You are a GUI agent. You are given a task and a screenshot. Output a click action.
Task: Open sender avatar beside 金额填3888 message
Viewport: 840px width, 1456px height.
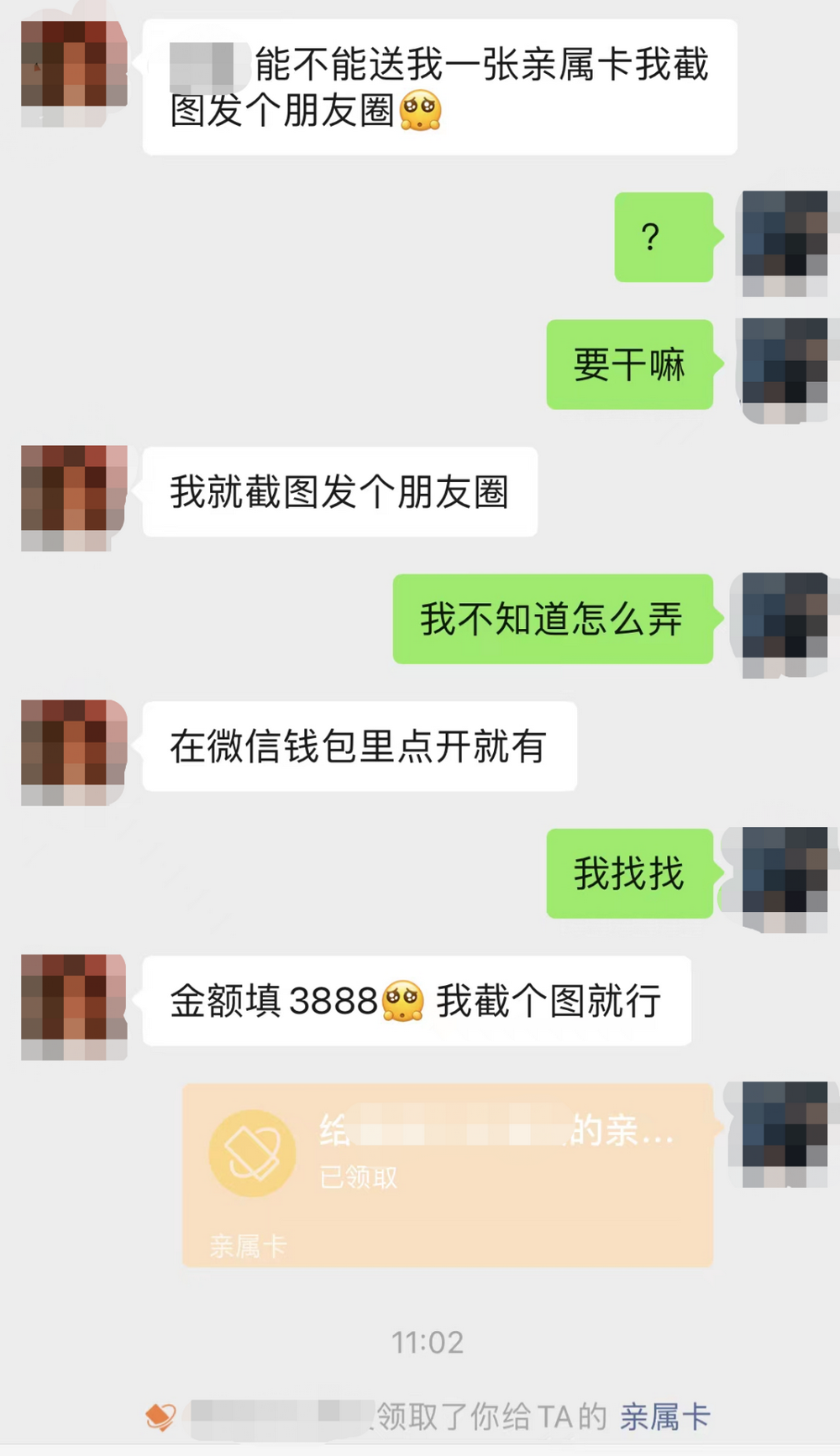click(74, 1006)
